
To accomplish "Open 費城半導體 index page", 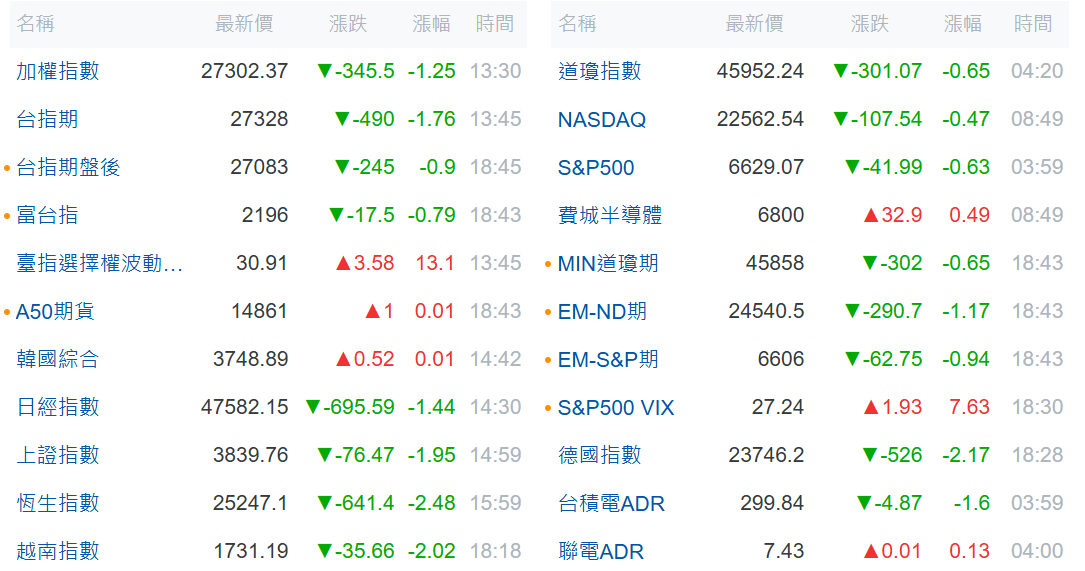I will coord(609,215).
